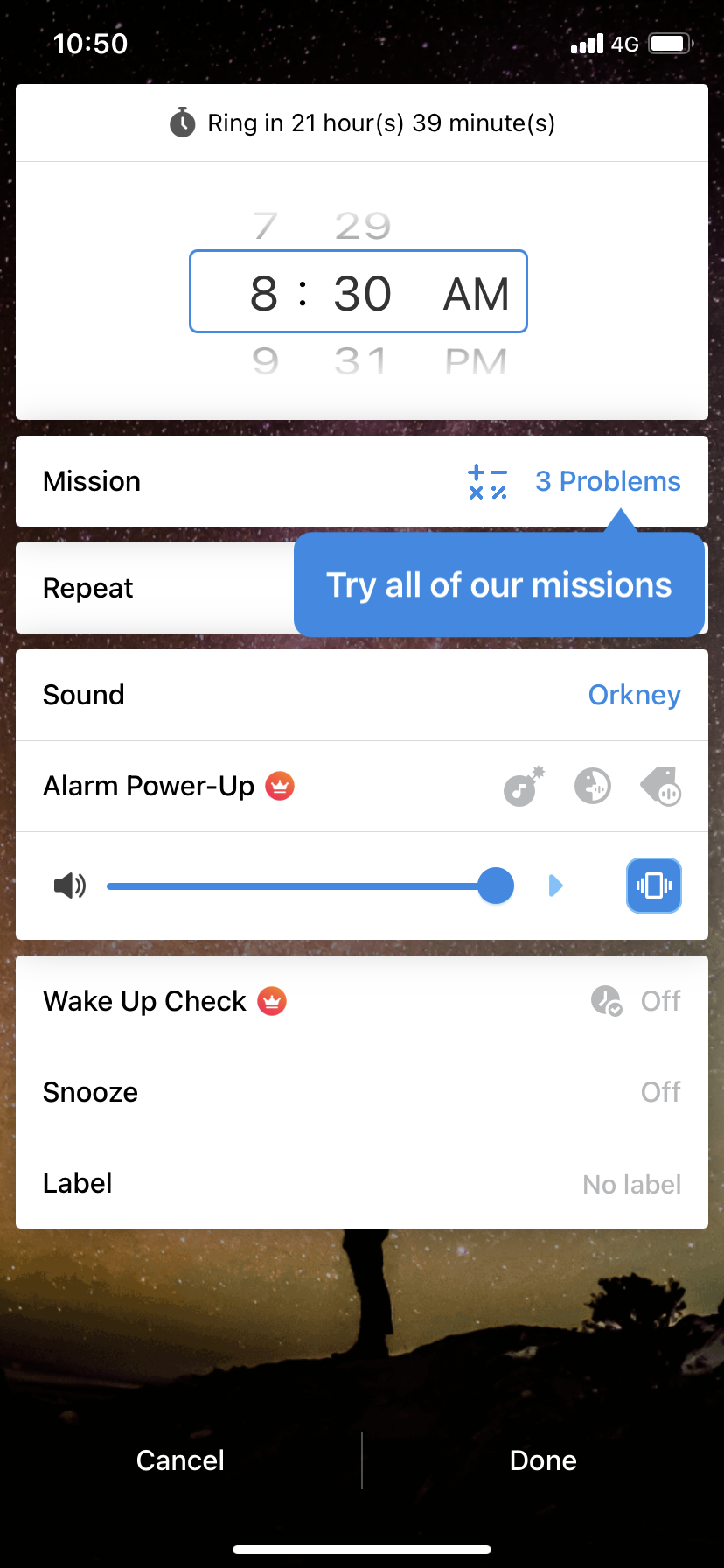Dismiss the Try all of our missions tooltip
Viewport: 724px width, 1568px height.
point(498,585)
